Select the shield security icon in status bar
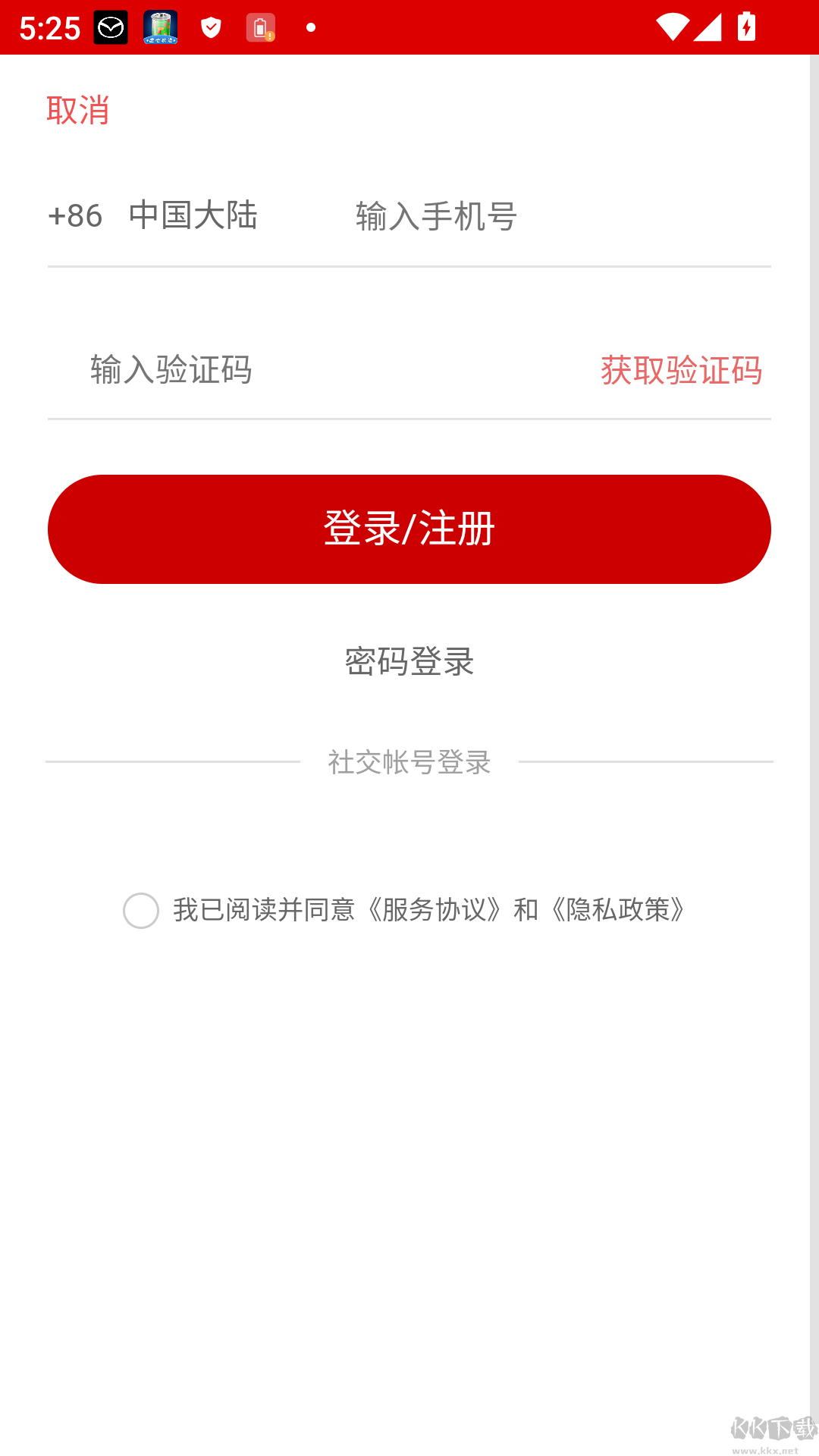This screenshot has height=1456, width=819. [x=211, y=27]
